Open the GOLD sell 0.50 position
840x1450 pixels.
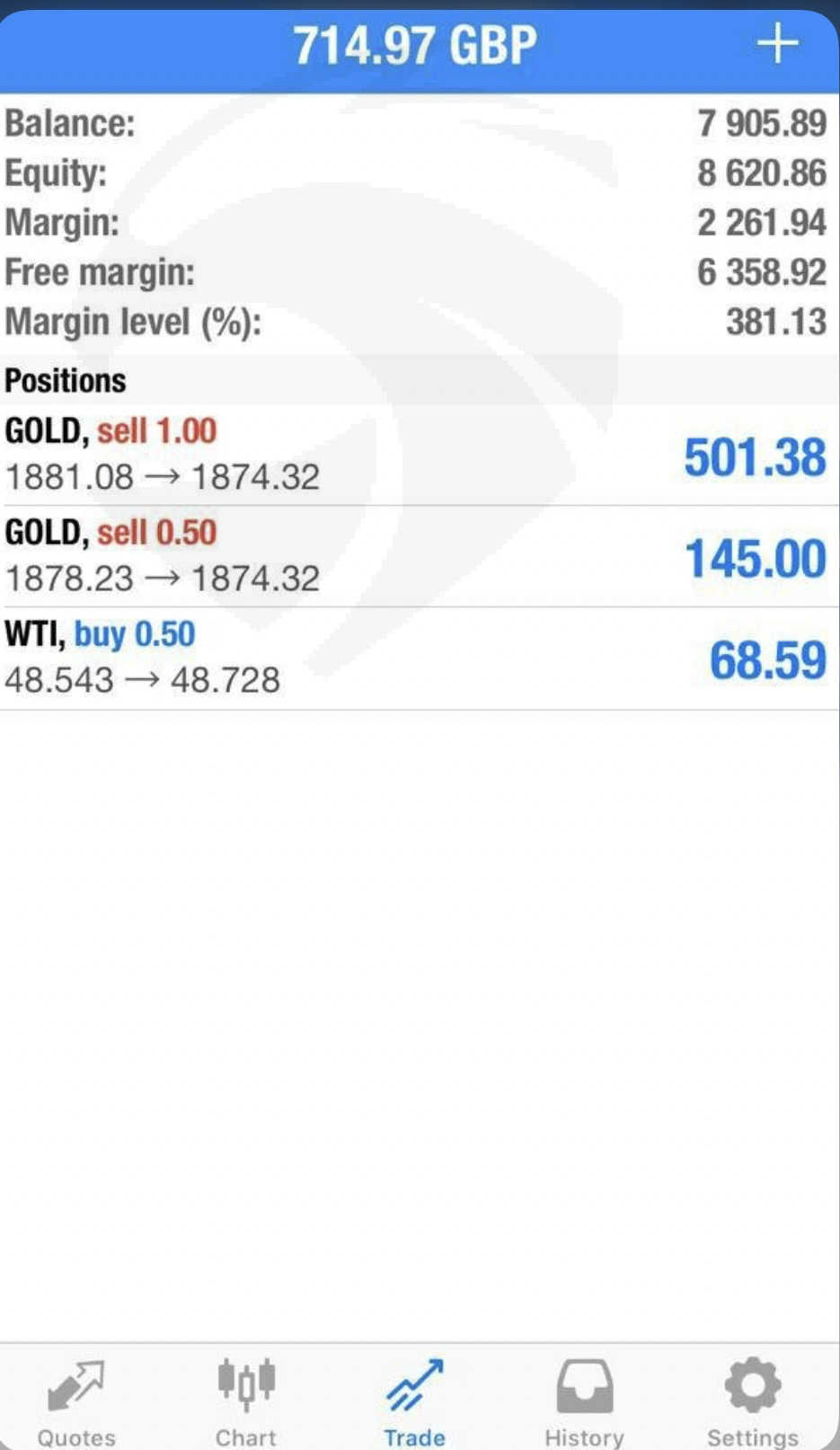click(x=420, y=556)
